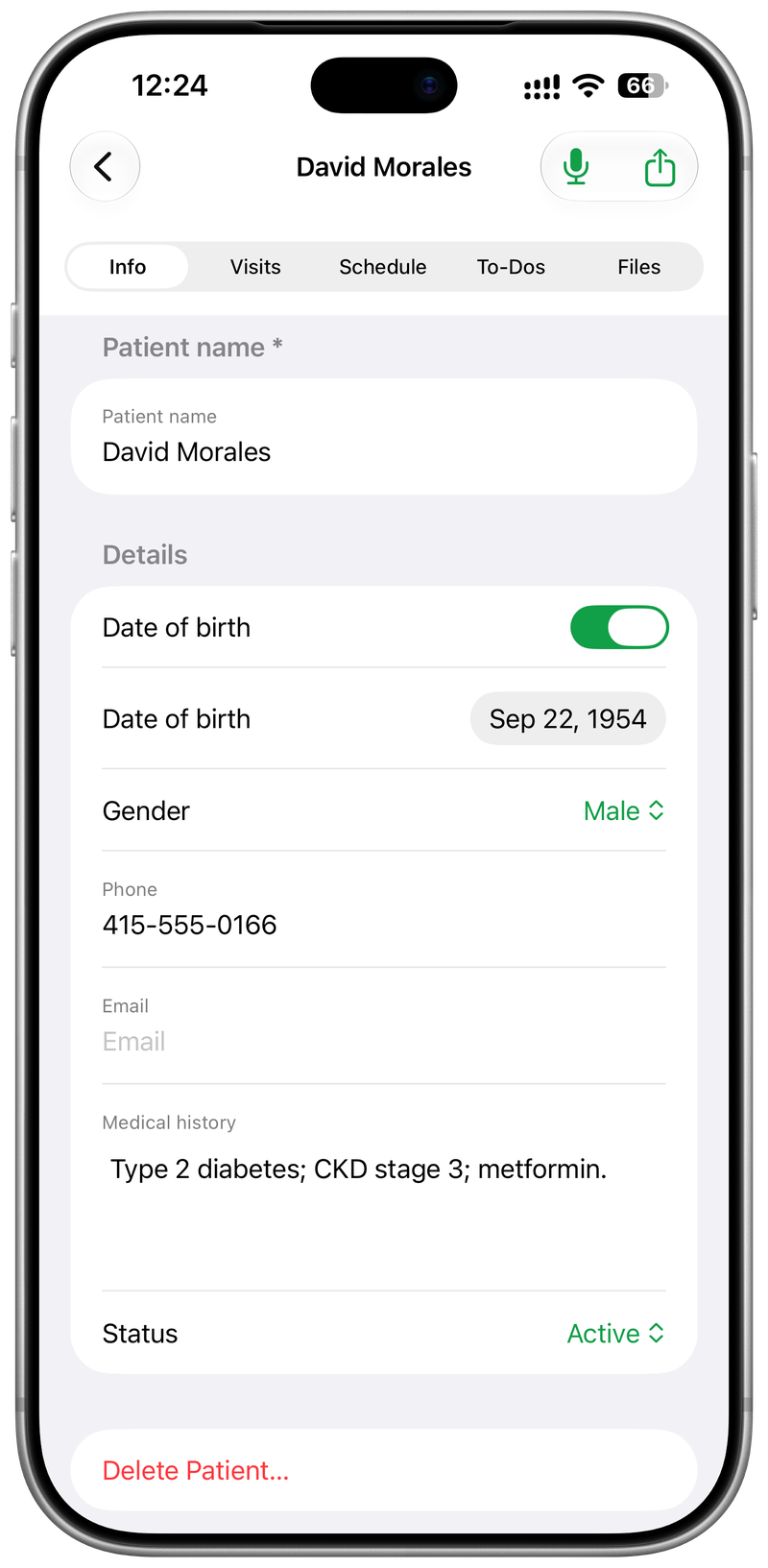Viewport: 768px width, 1568px height.
Task: Tap the microphone icon for dictation
Action: click(x=576, y=167)
